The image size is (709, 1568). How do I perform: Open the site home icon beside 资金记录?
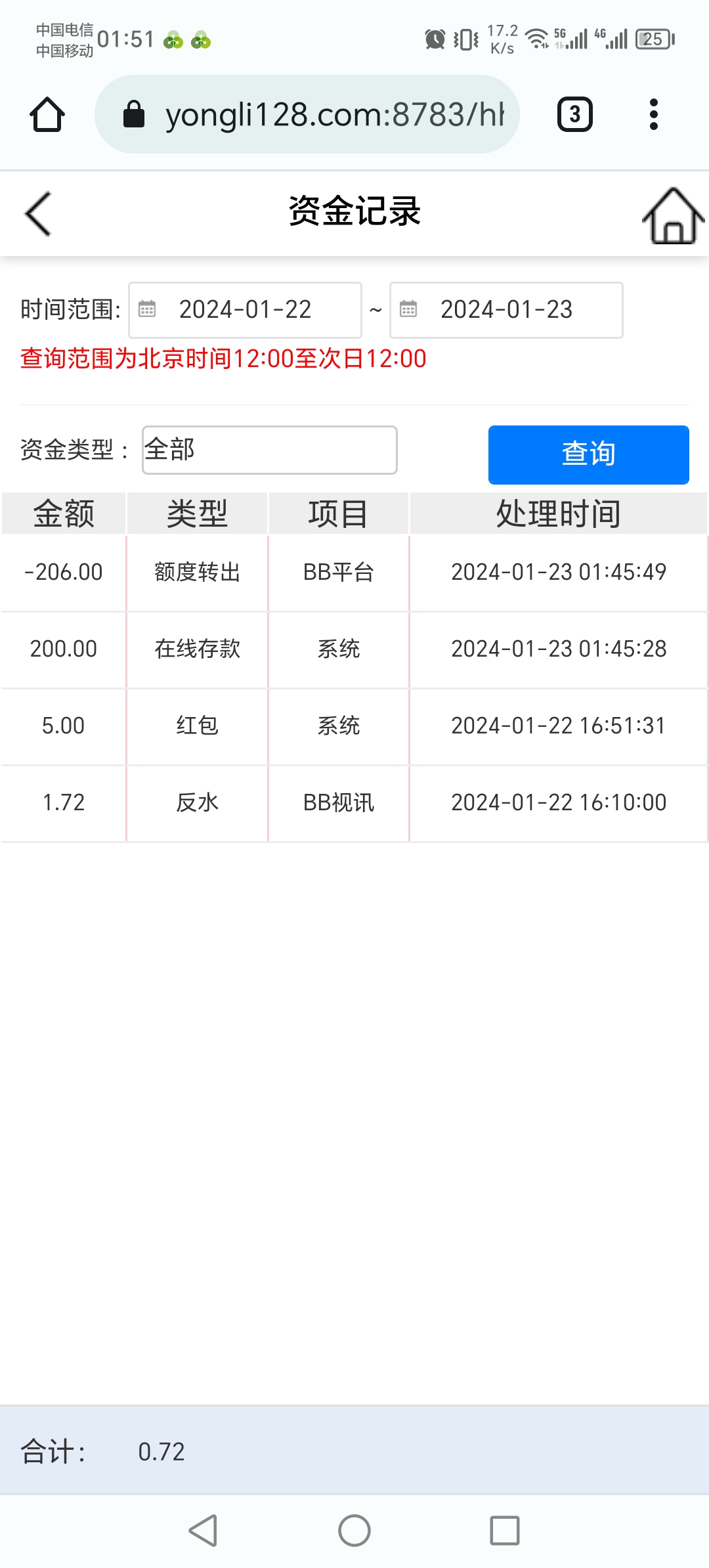672,215
